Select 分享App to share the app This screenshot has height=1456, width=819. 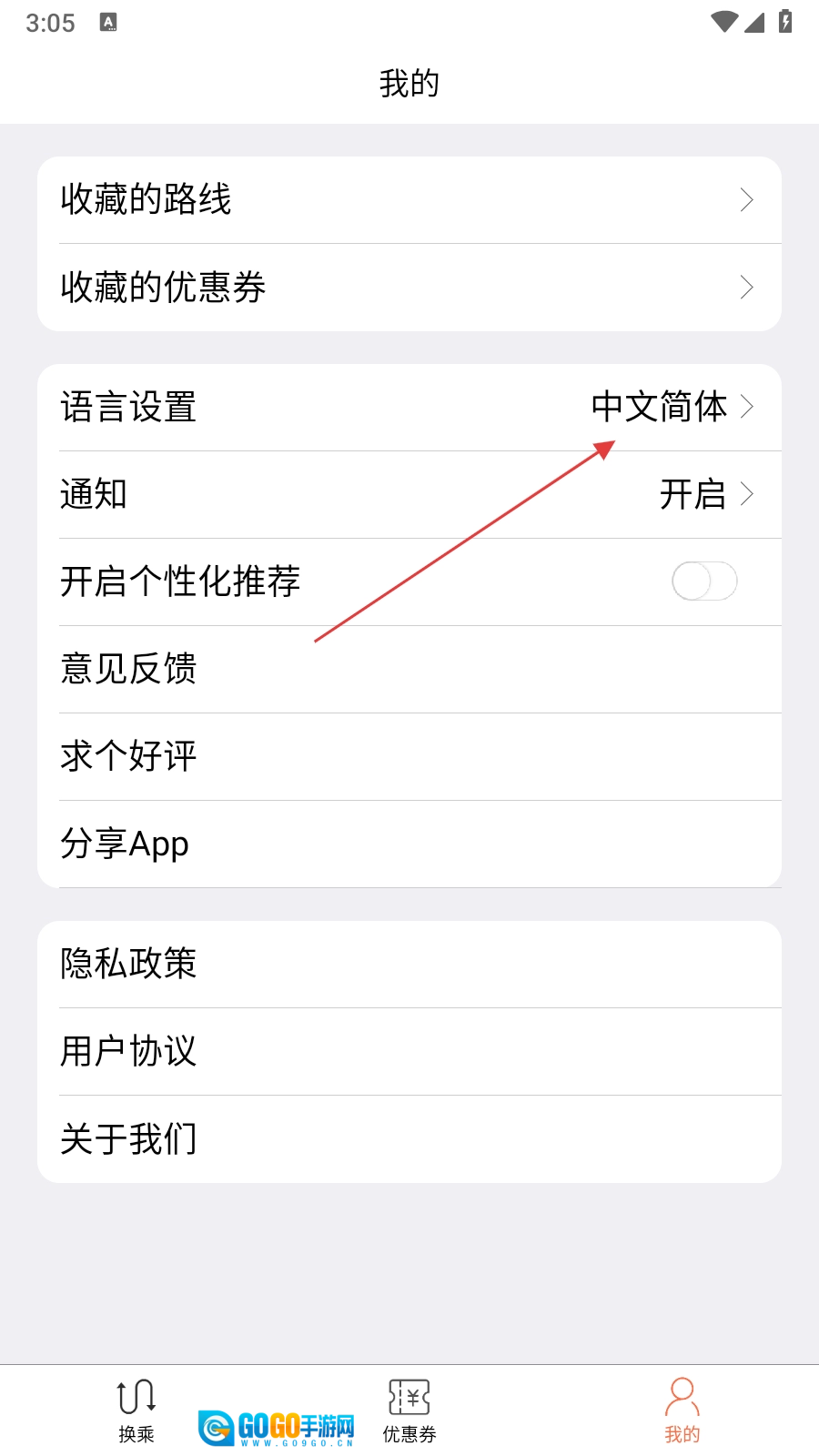(409, 844)
